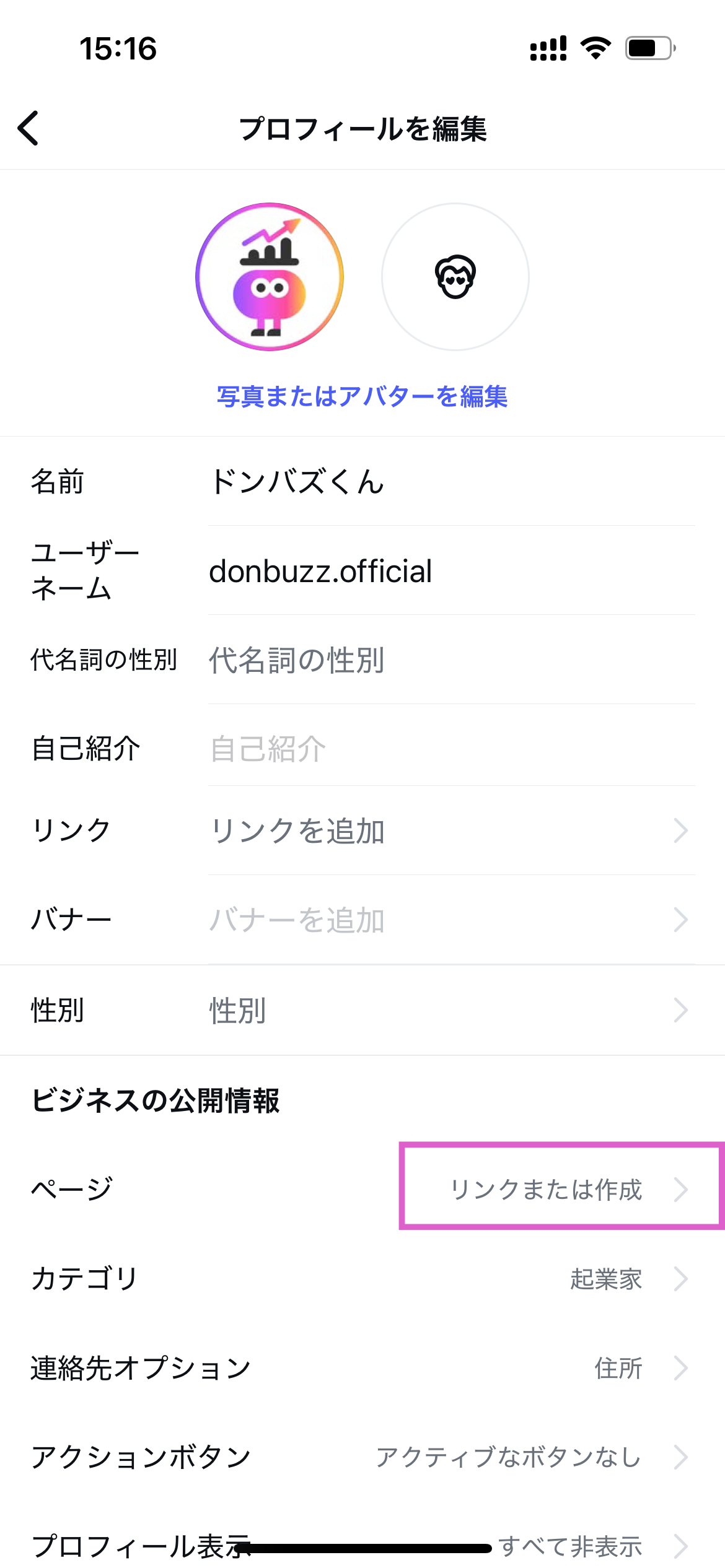Open アクションボタン settings
This screenshot has width=725, height=1568.
(x=362, y=1457)
